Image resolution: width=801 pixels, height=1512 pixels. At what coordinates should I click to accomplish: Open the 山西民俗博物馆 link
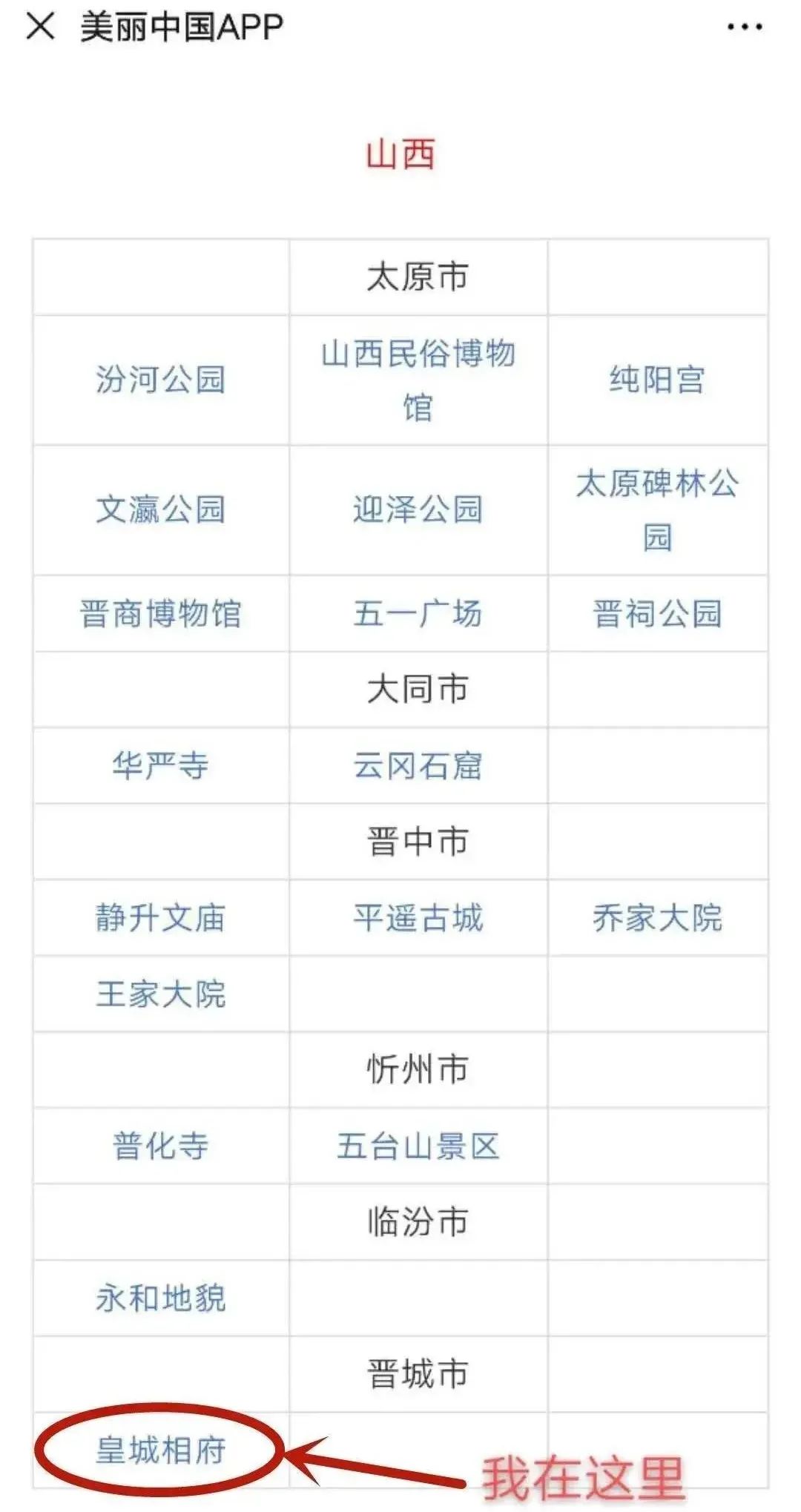(x=418, y=380)
